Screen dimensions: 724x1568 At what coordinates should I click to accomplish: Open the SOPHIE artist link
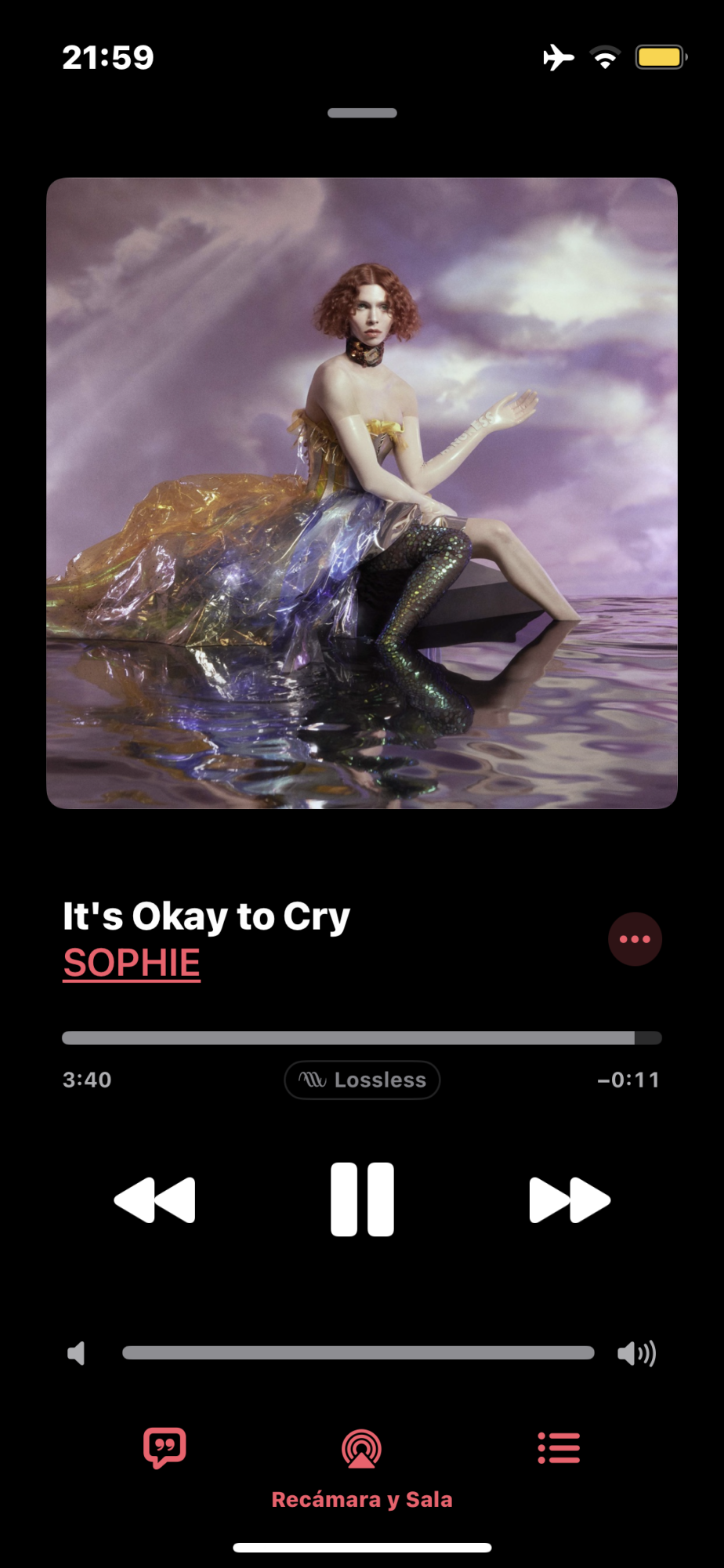(x=132, y=963)
